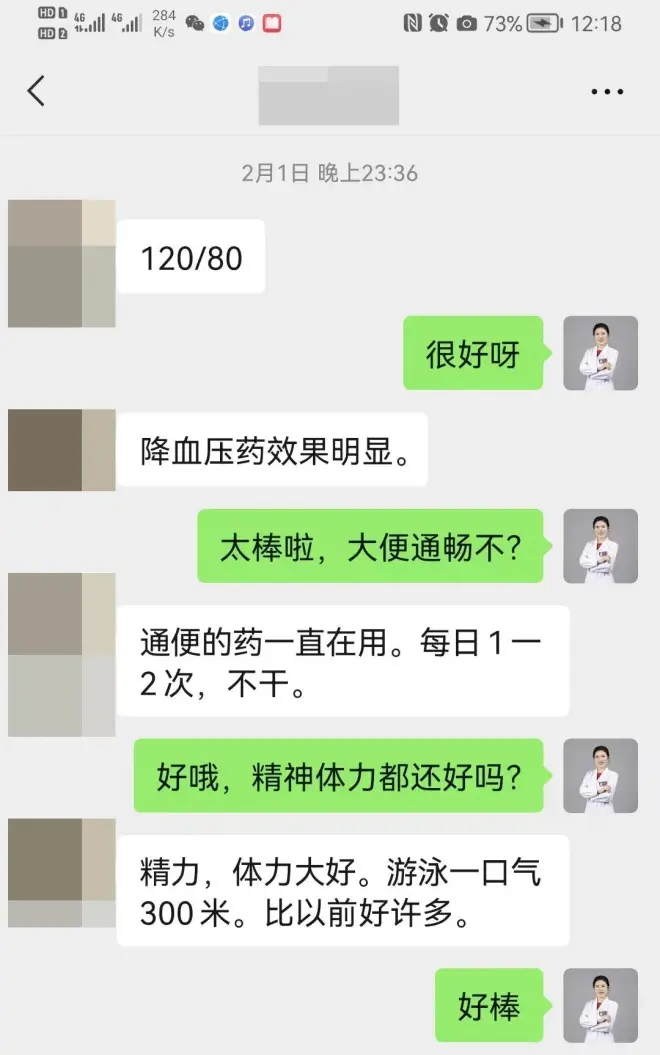Go back from this chat
This screenshot has height=1055, width=660.
click(x=36, y=91)
